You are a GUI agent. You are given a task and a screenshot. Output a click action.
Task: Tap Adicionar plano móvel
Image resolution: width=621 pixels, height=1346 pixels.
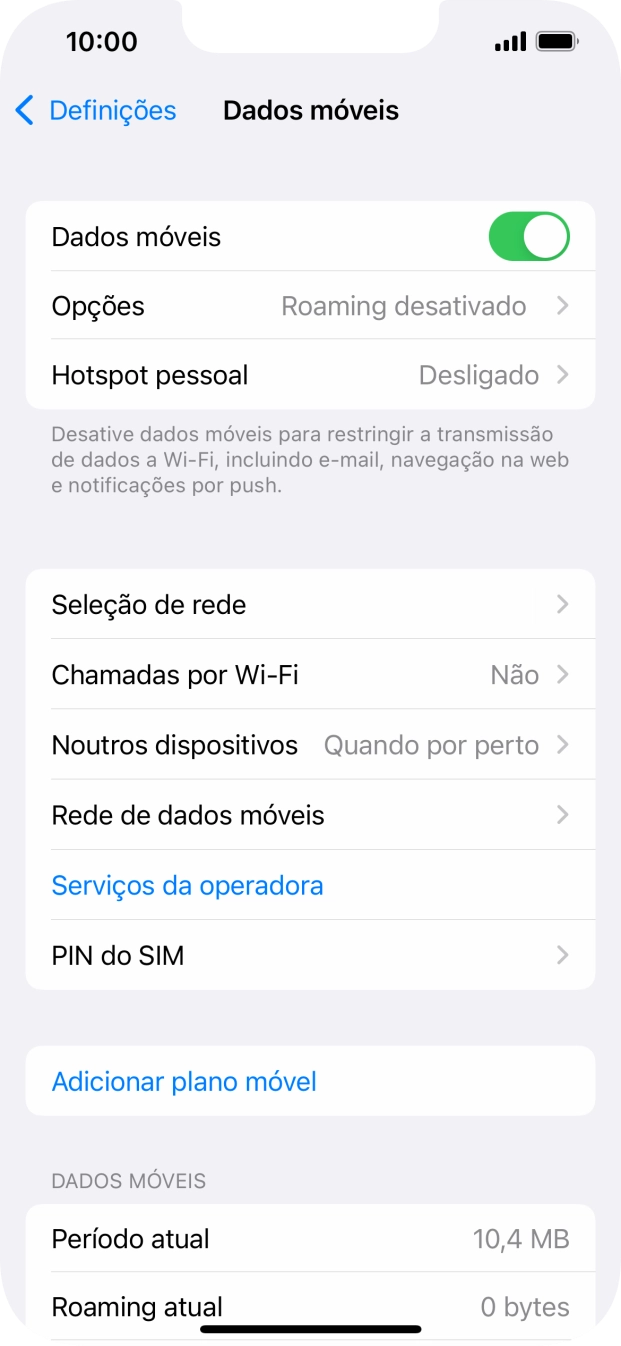[184, 1081]
